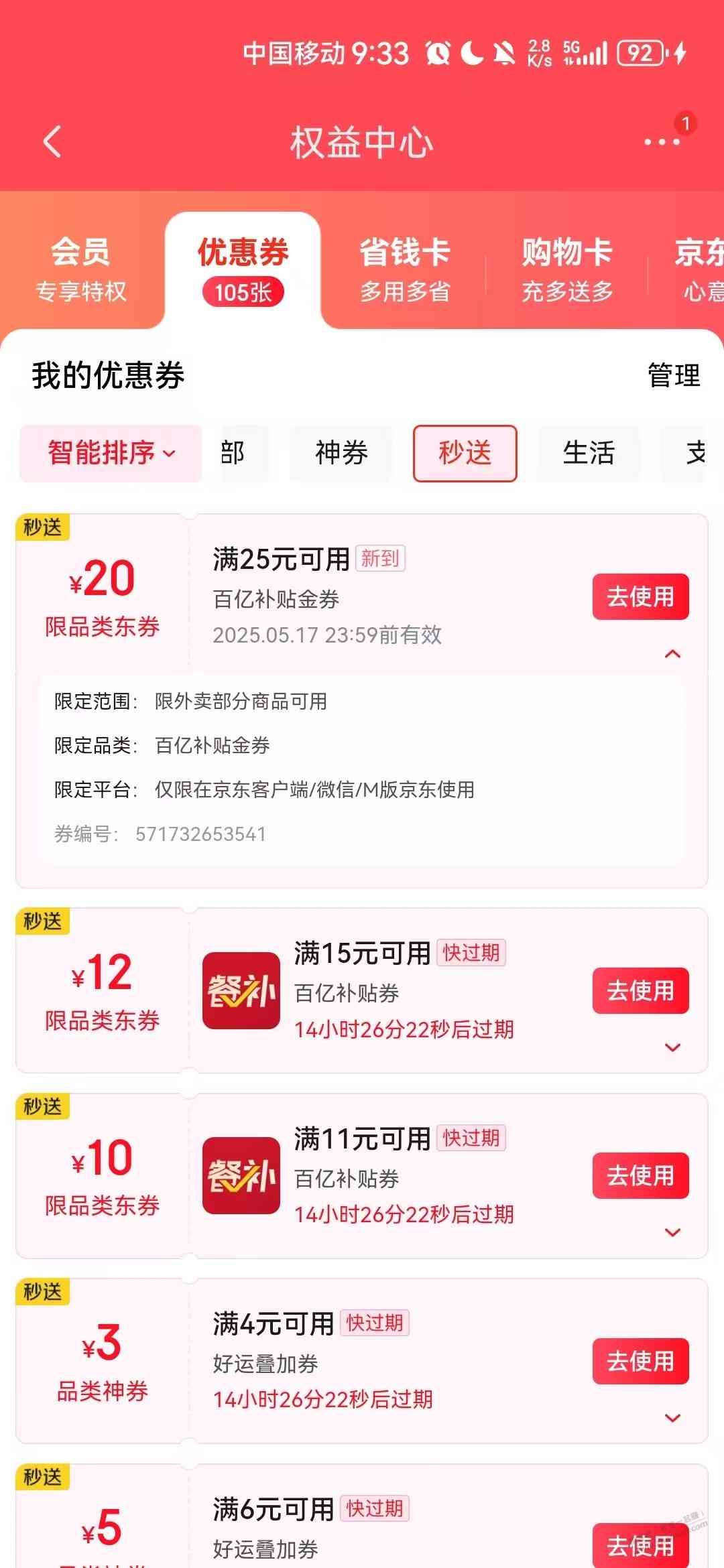Switch to the 省钱卡 tab

405,269
